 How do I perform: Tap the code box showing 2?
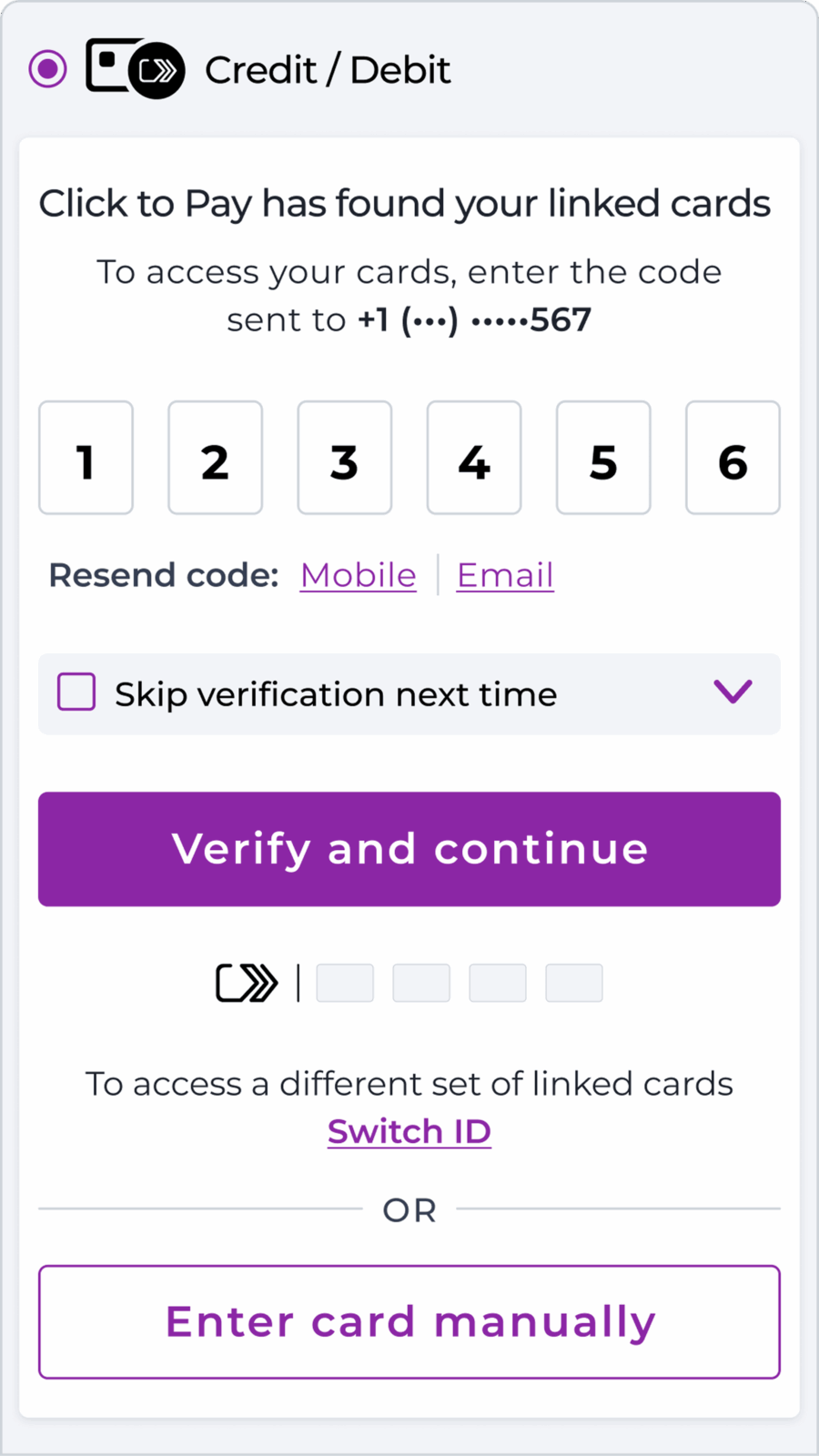[215, 458]
